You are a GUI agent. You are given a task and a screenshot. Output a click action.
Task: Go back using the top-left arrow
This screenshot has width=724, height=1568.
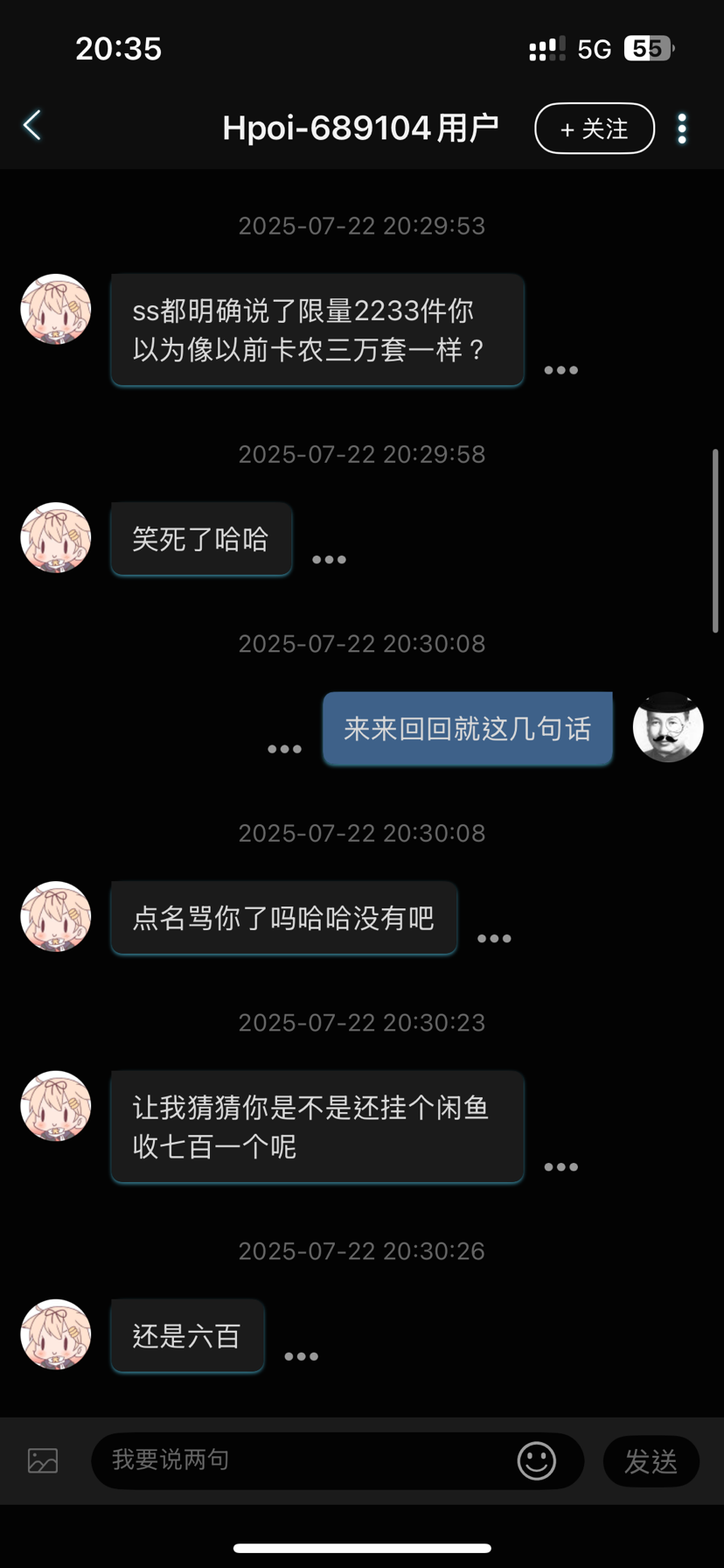tap(32, 126)
